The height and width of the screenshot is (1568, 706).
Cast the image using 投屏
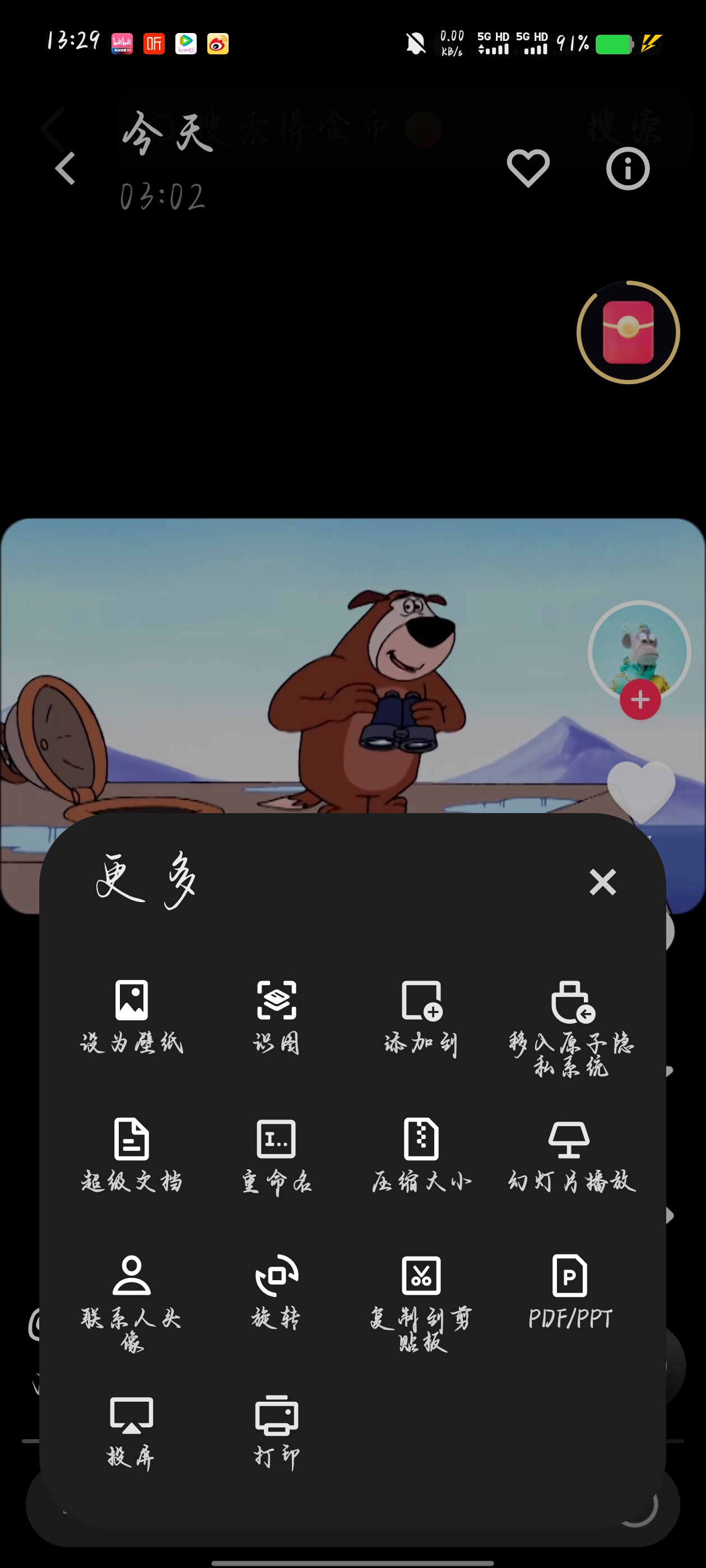[x=132, y=1430]
